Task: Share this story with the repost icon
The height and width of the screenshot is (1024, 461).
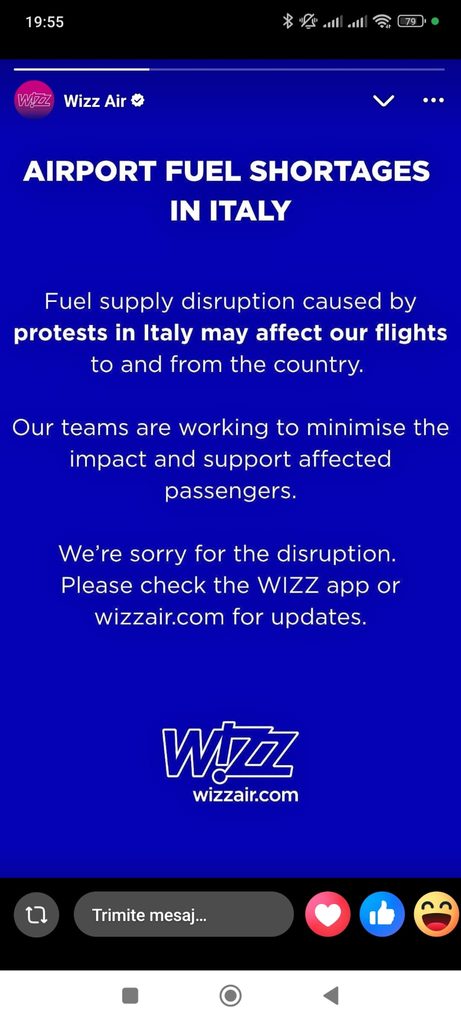Action: click(x=34, y=914)
